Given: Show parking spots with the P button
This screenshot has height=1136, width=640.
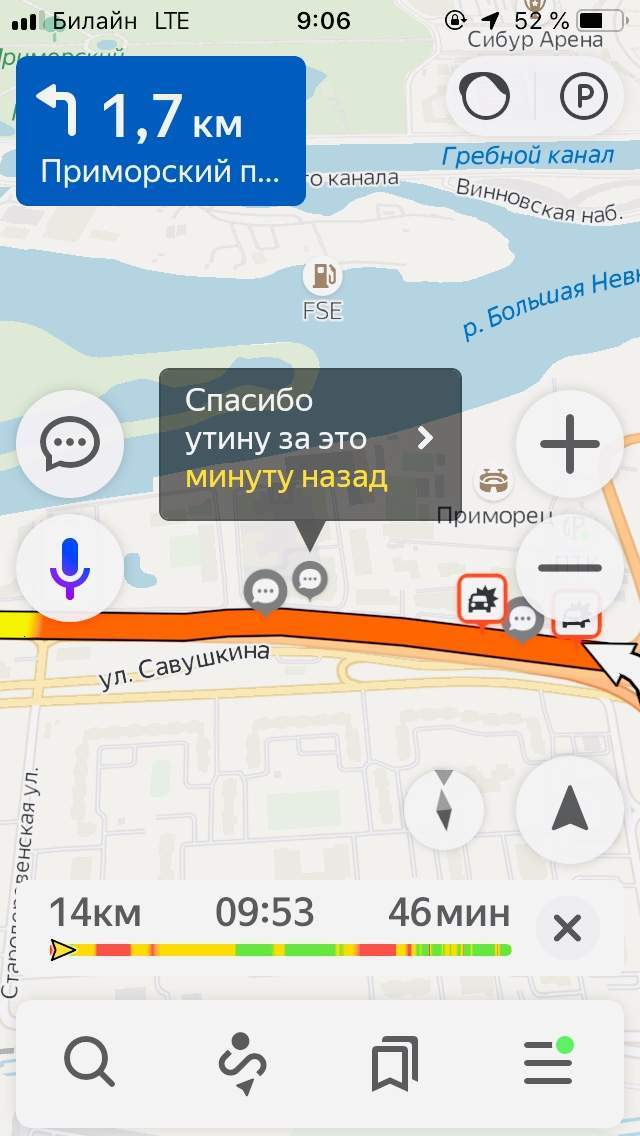Looking at the screenshot, I should tap(584, 95).
